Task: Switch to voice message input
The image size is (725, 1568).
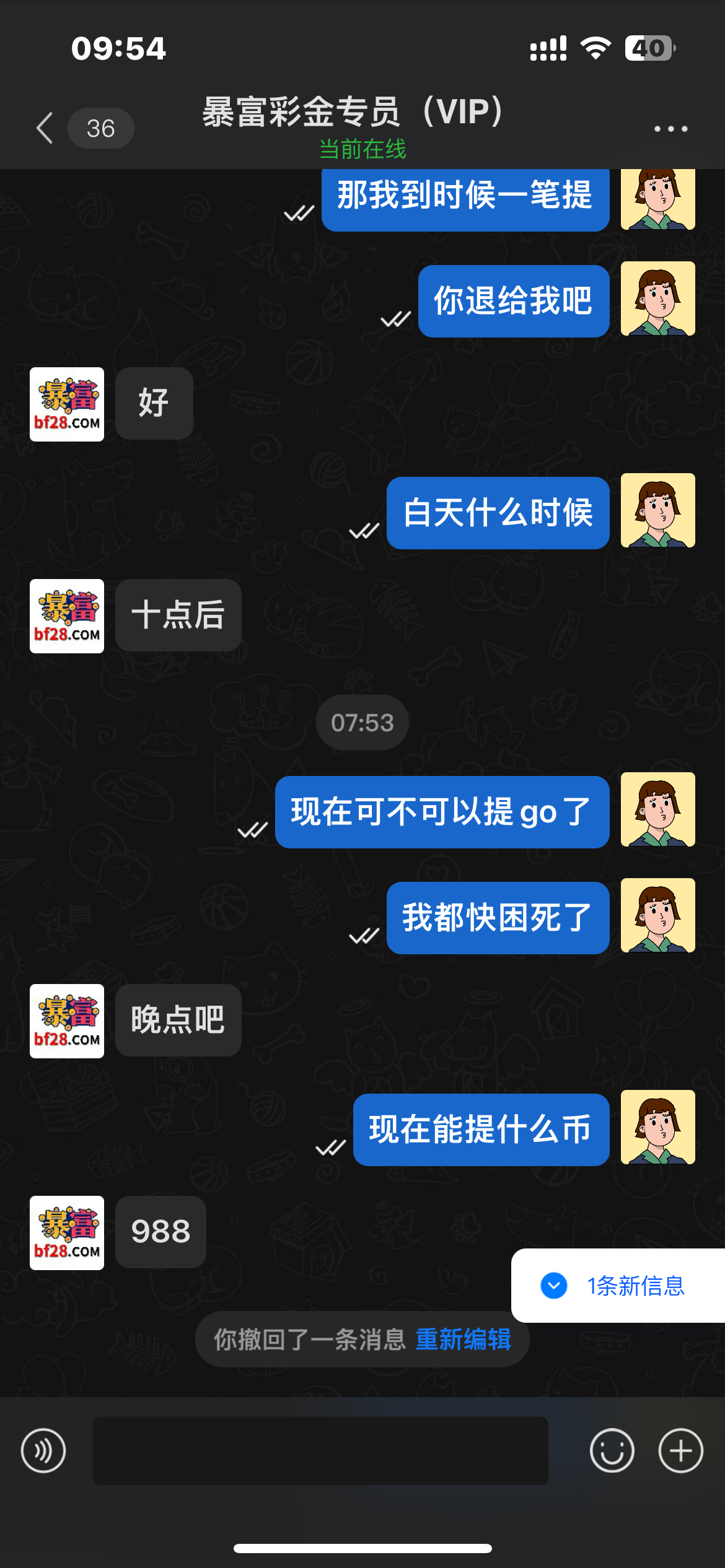Action: pyautogui.click(x=43, y=1450)
